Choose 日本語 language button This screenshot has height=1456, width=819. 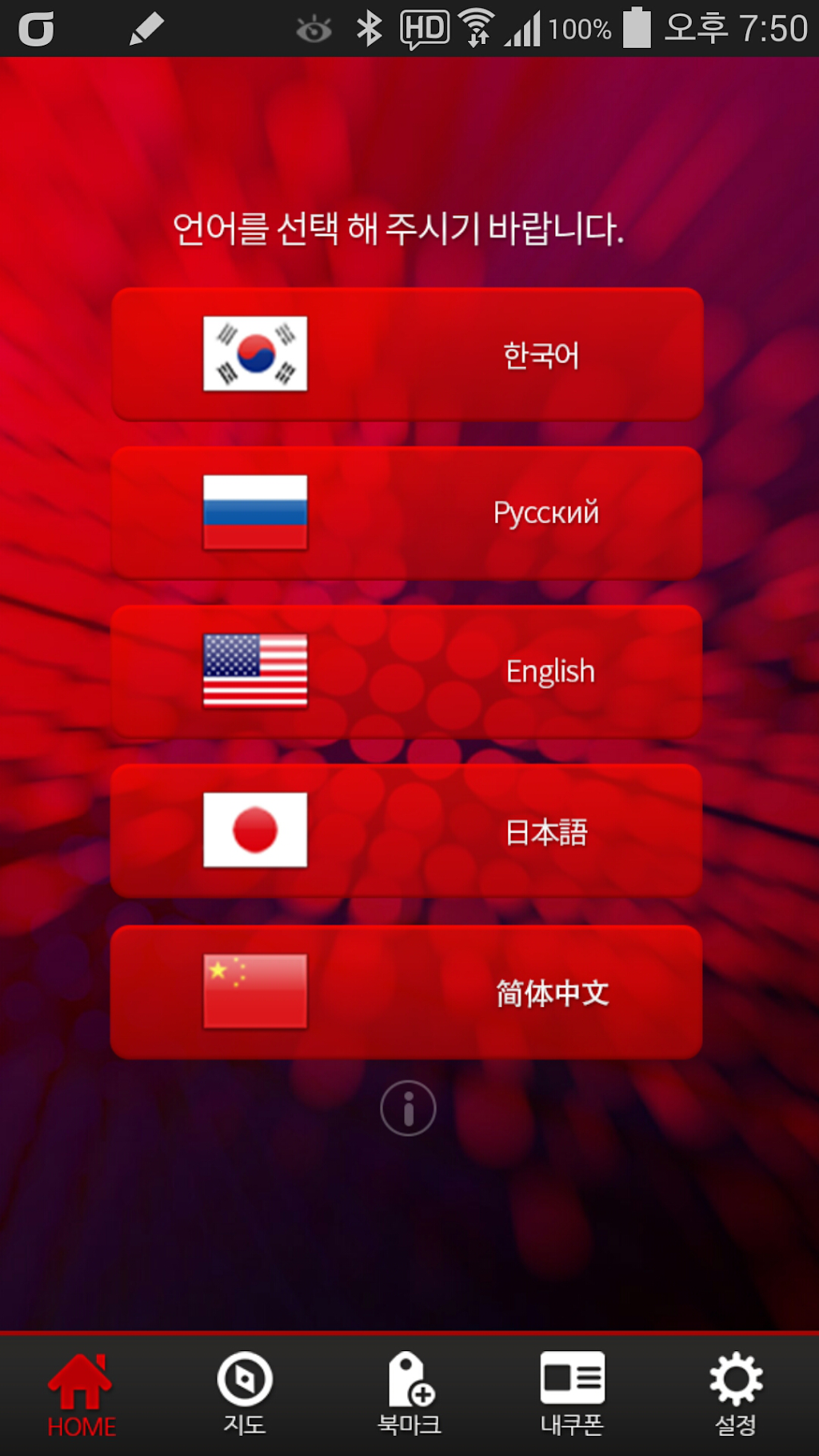[x=407, y=830]
